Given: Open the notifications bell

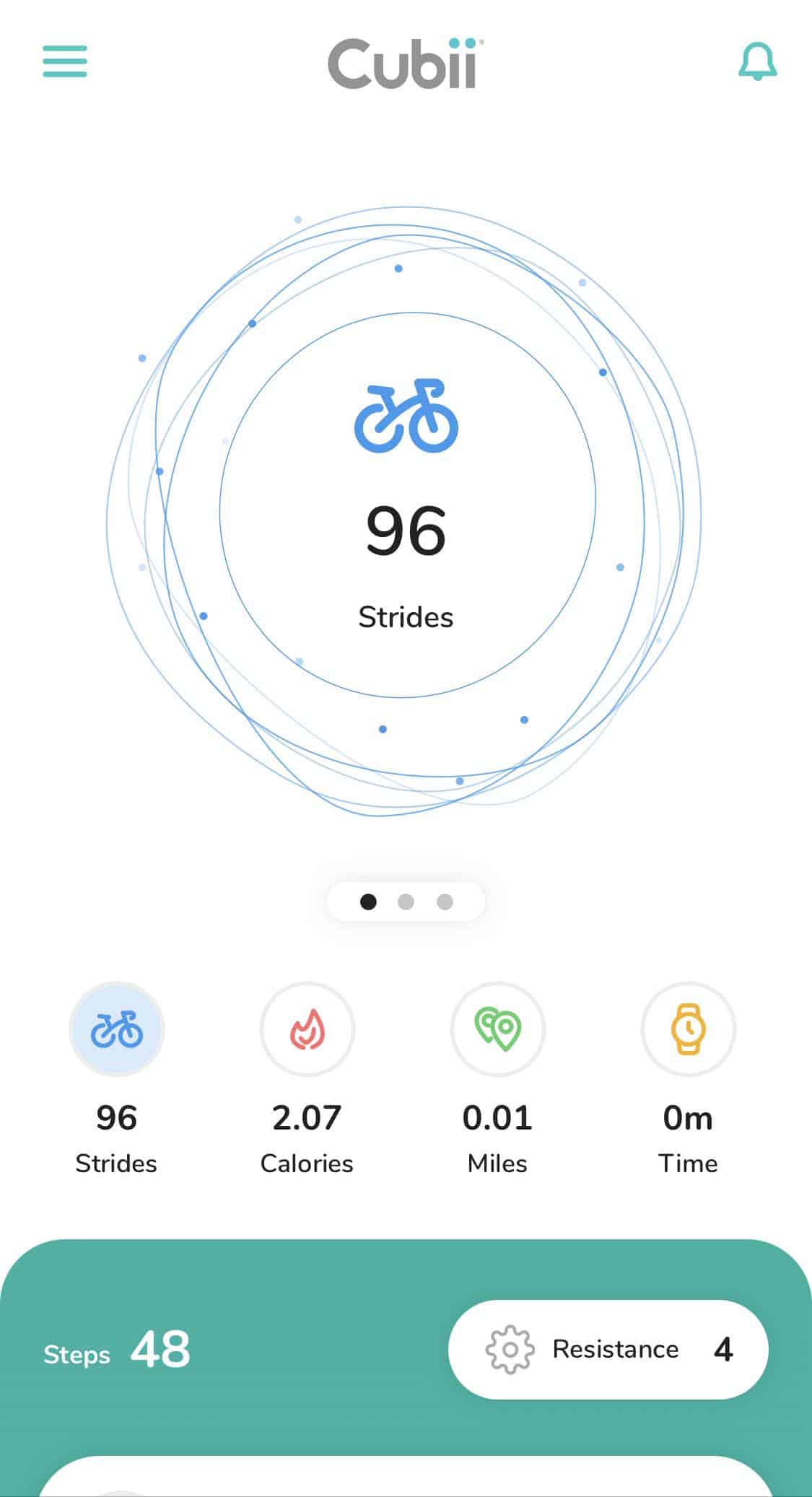Looking at the screenshot, I should tap(757, 61).
